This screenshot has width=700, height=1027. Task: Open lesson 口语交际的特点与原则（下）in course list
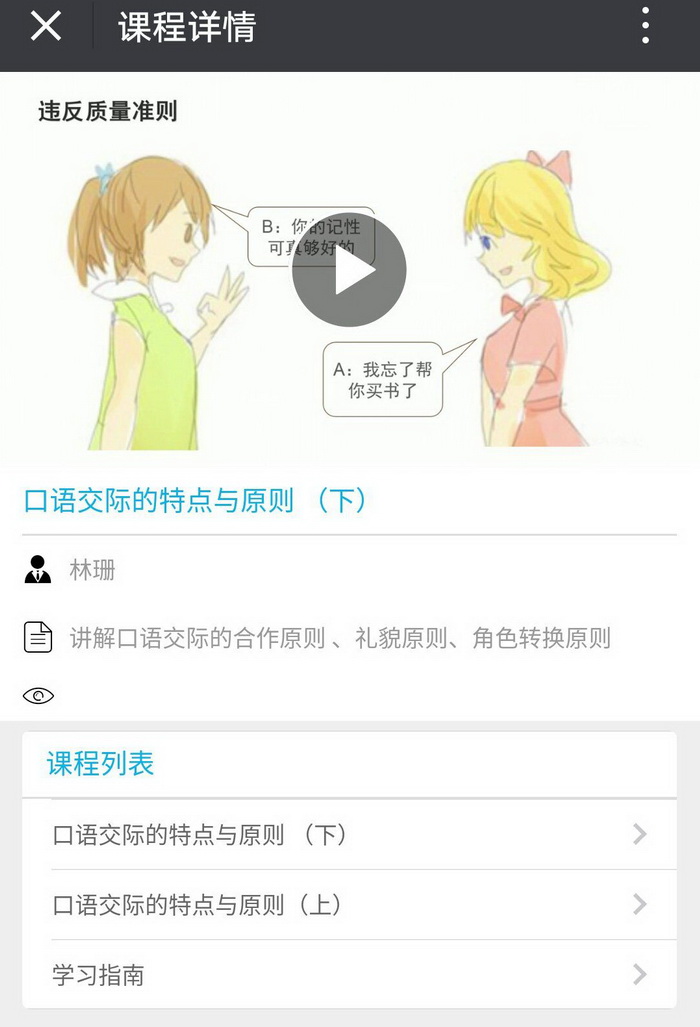click(x=349, y=835)
